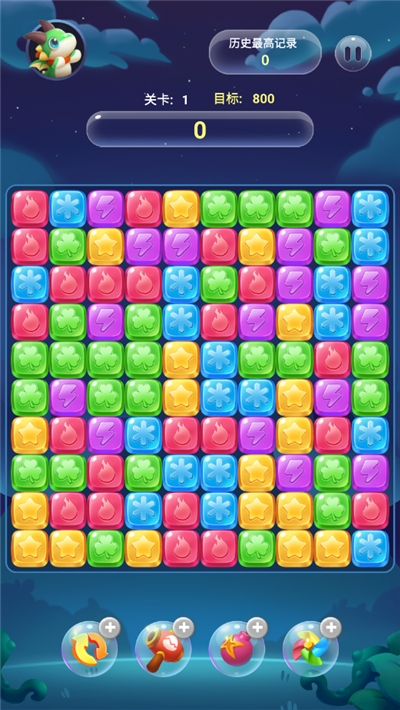400x710 pixels.
Task: Activate the star bomb power-up
Action: coord(237,649)
